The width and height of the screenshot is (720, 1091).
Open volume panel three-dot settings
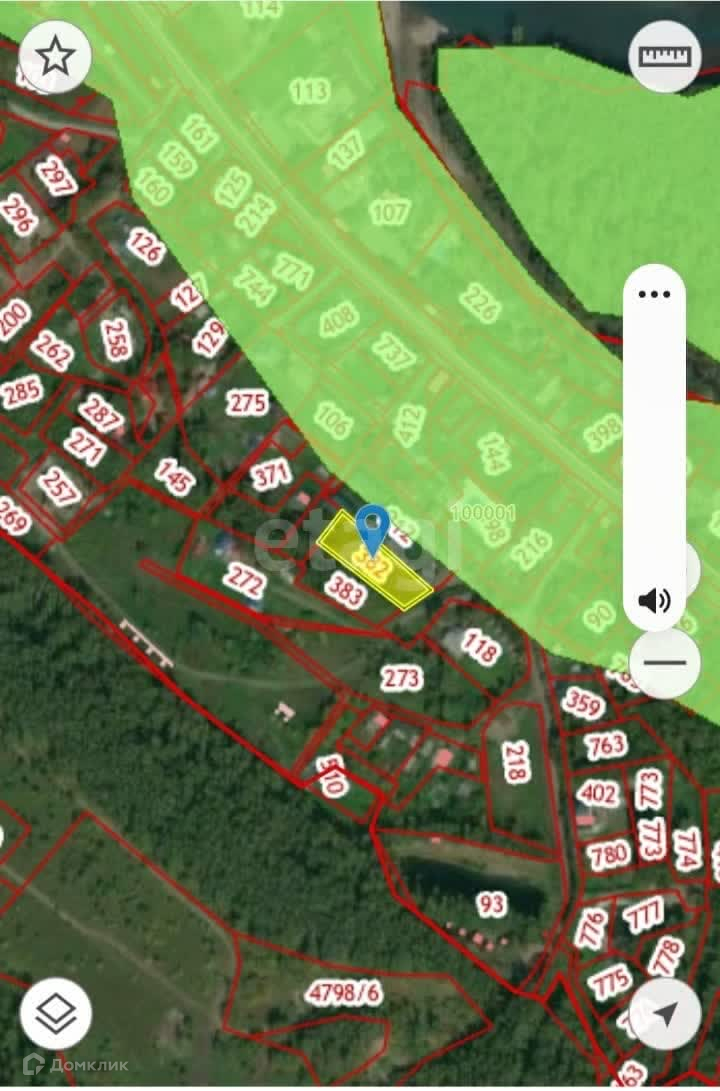pos(654,294)
